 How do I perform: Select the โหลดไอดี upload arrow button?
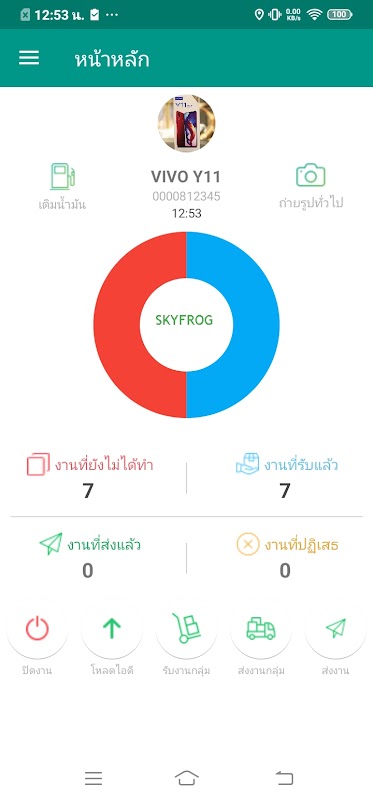click(112, 629)
